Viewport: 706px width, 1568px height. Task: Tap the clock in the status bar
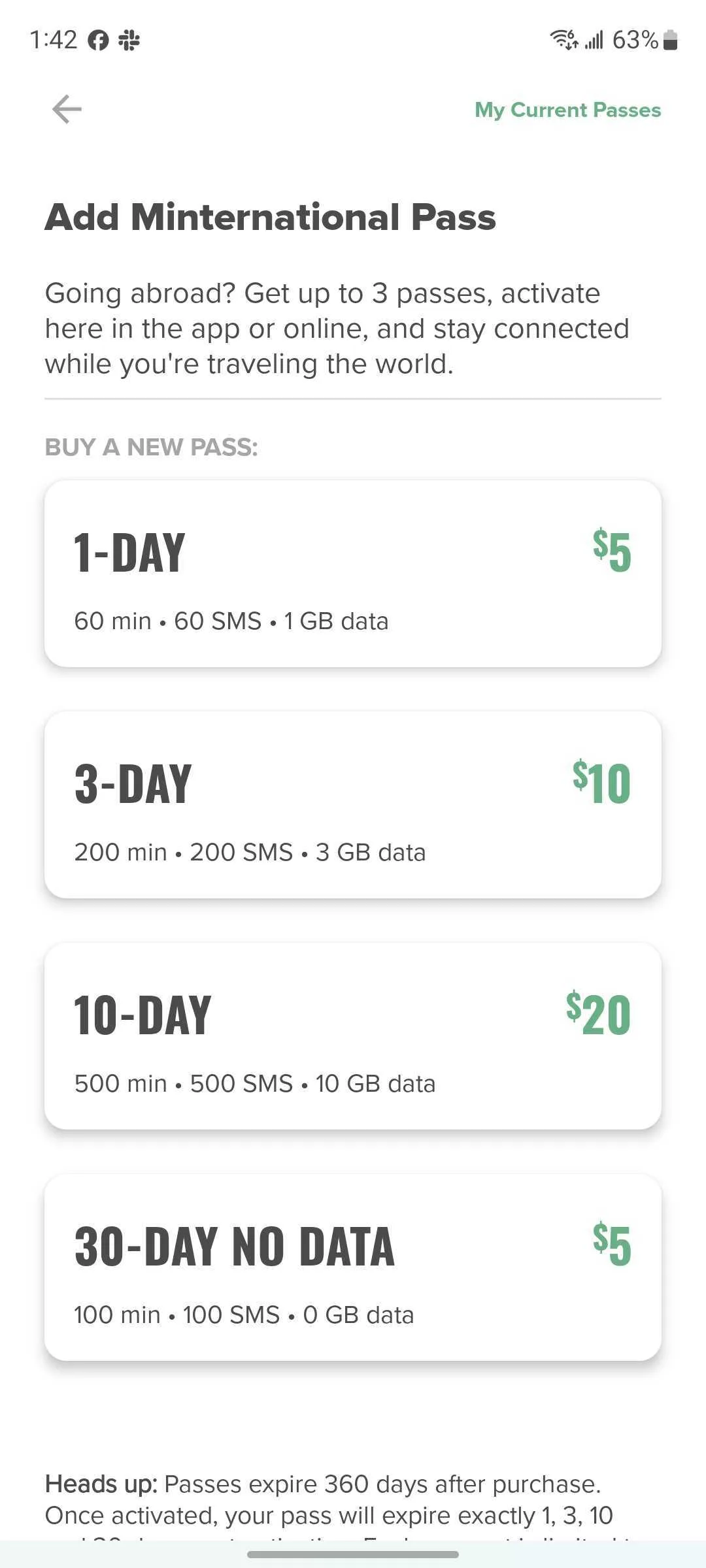pyautogui.click(x=55, y=41)
